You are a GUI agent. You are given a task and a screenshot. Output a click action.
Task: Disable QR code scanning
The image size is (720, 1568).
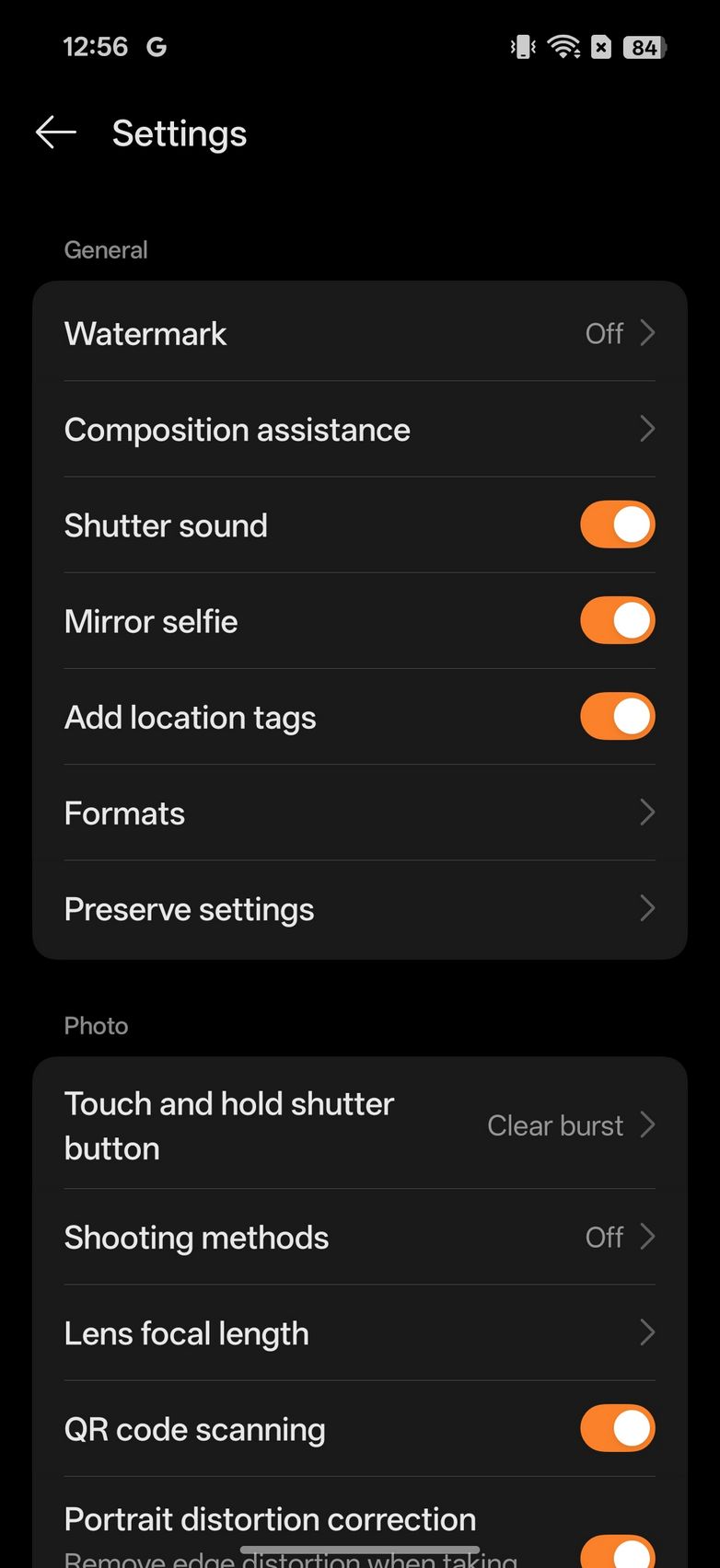(x=617, y=1429)
